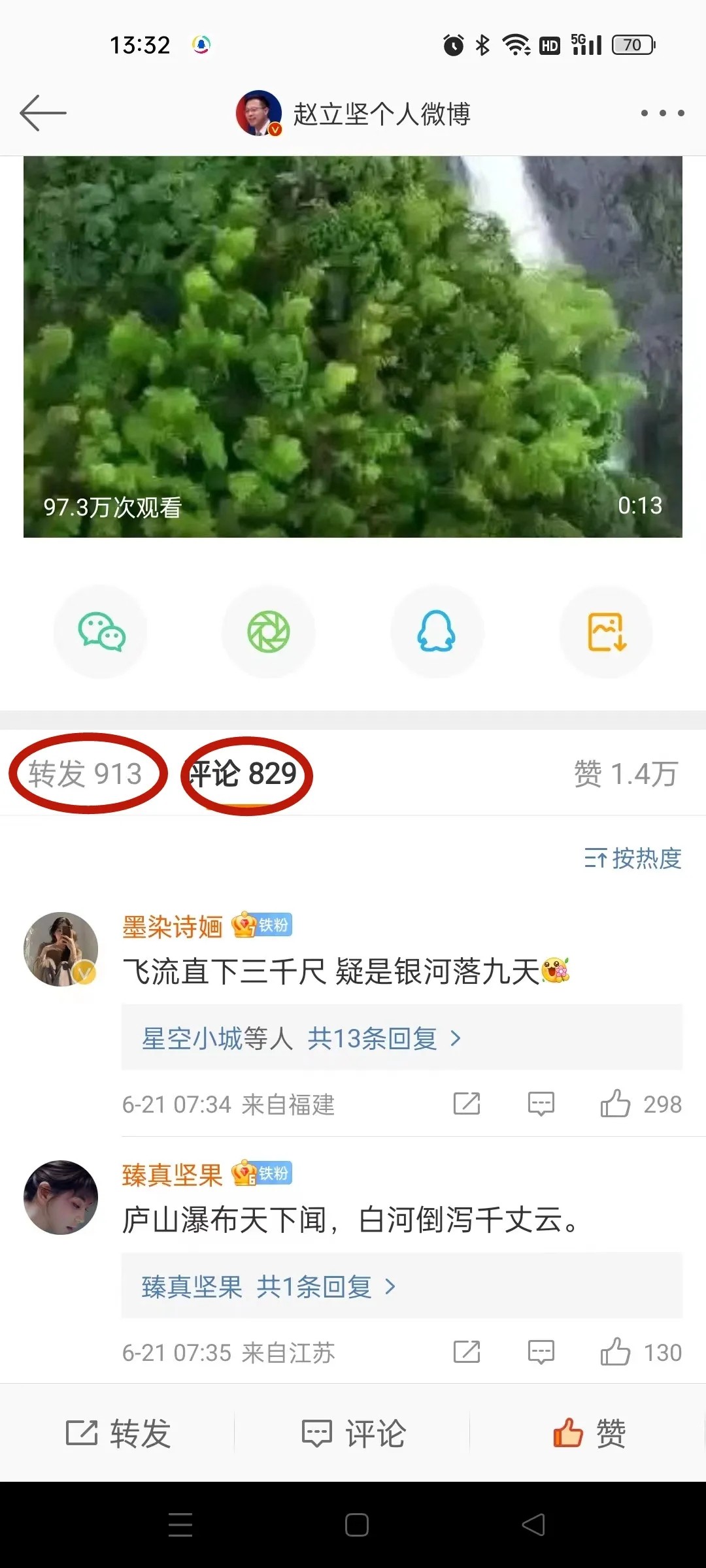The height and width of the screenshot is (1568, 706).
Task: Open 墨染诗婳's profile
Action: (x=61, y=949)
